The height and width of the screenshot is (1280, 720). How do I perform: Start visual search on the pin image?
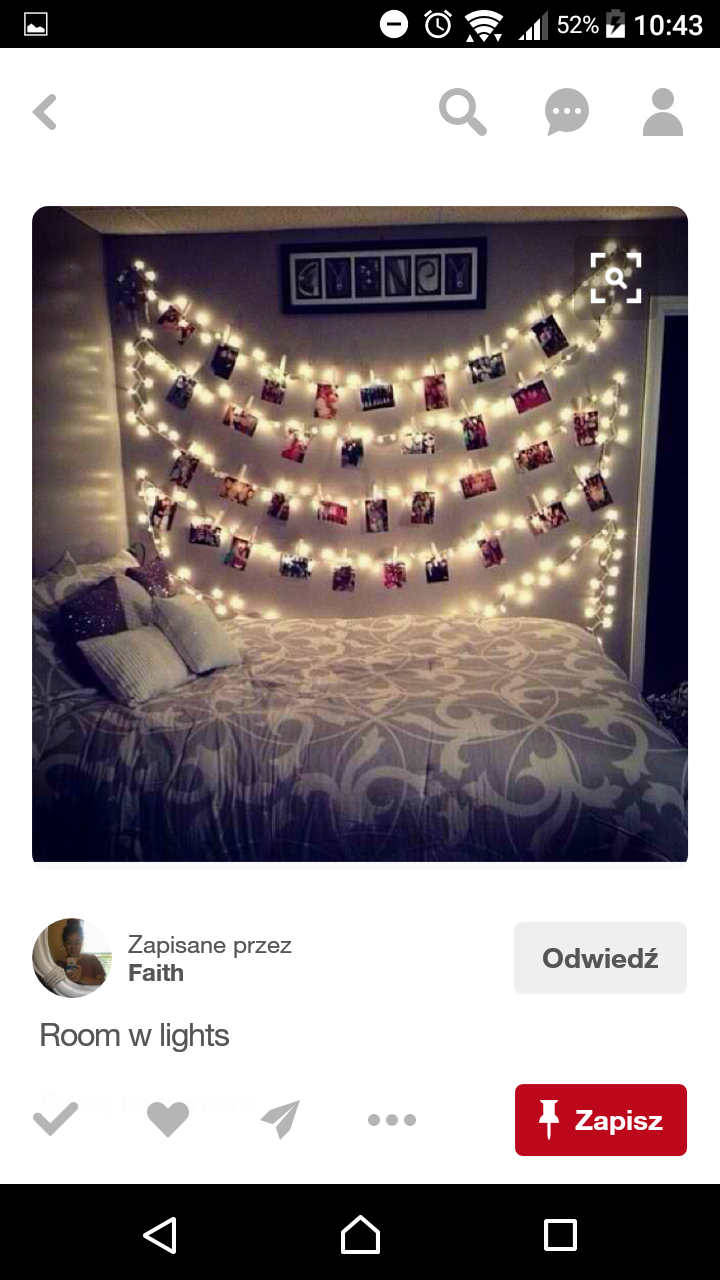click(615, 277)
